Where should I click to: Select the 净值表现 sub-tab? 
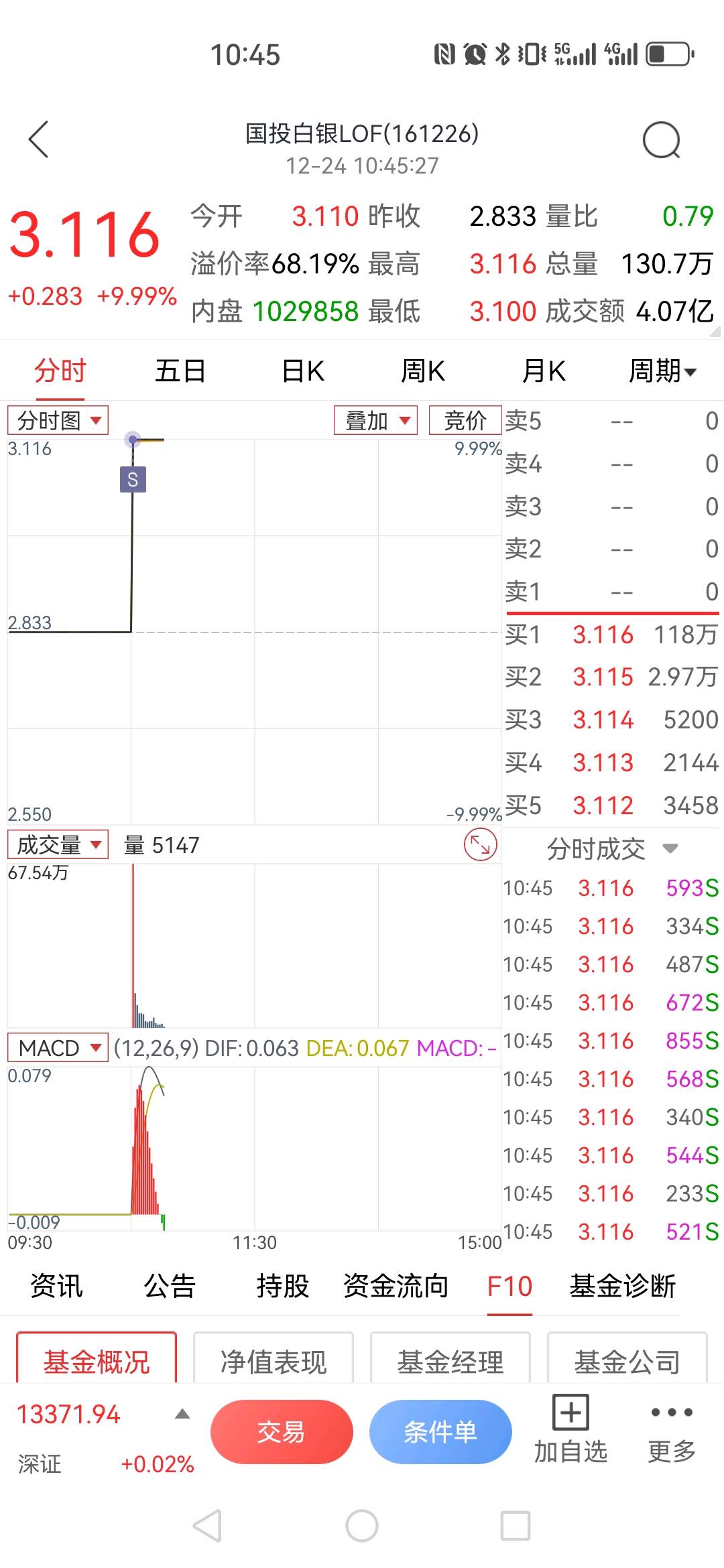[x=273, y=1362]
